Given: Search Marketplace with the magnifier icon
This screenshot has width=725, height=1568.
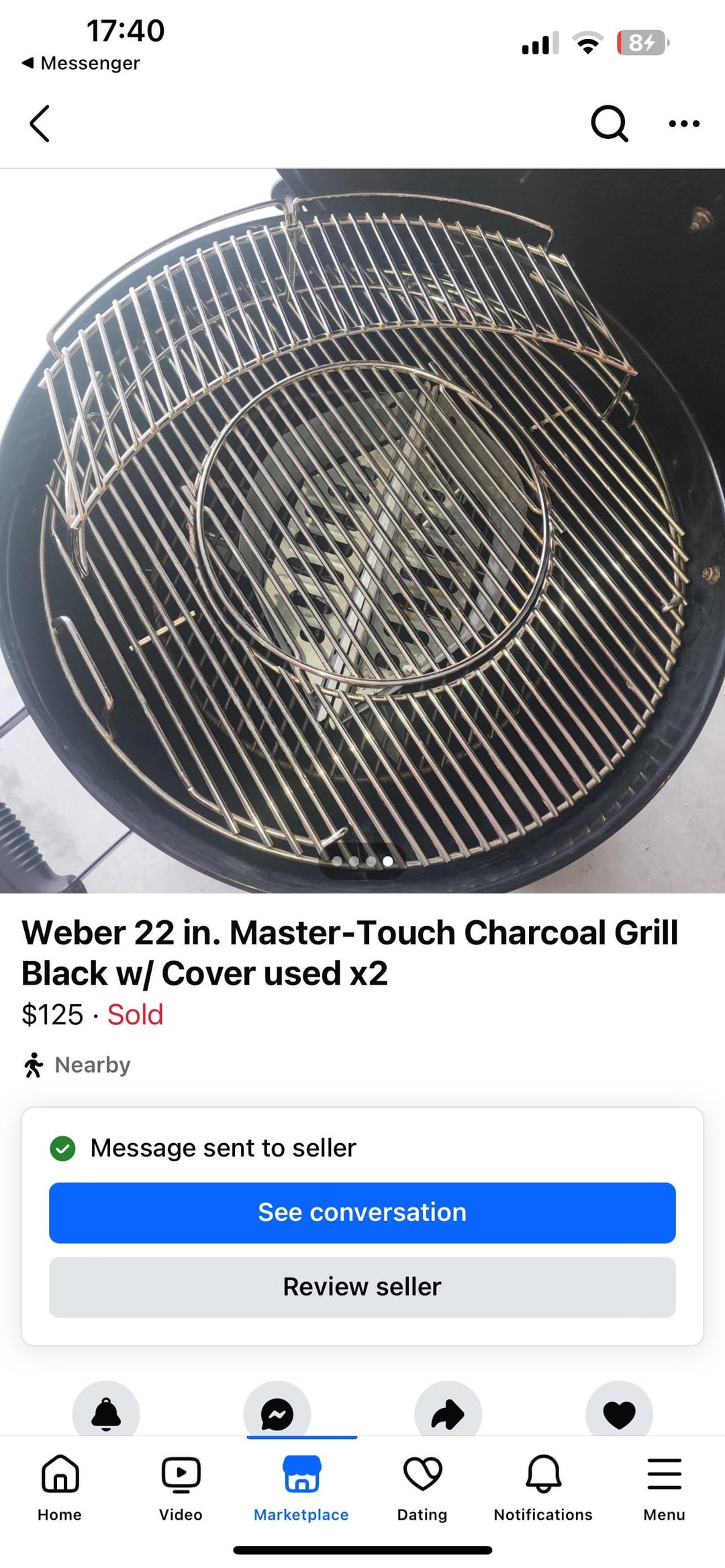Looking at the screenshot, I should coord(609,124).
